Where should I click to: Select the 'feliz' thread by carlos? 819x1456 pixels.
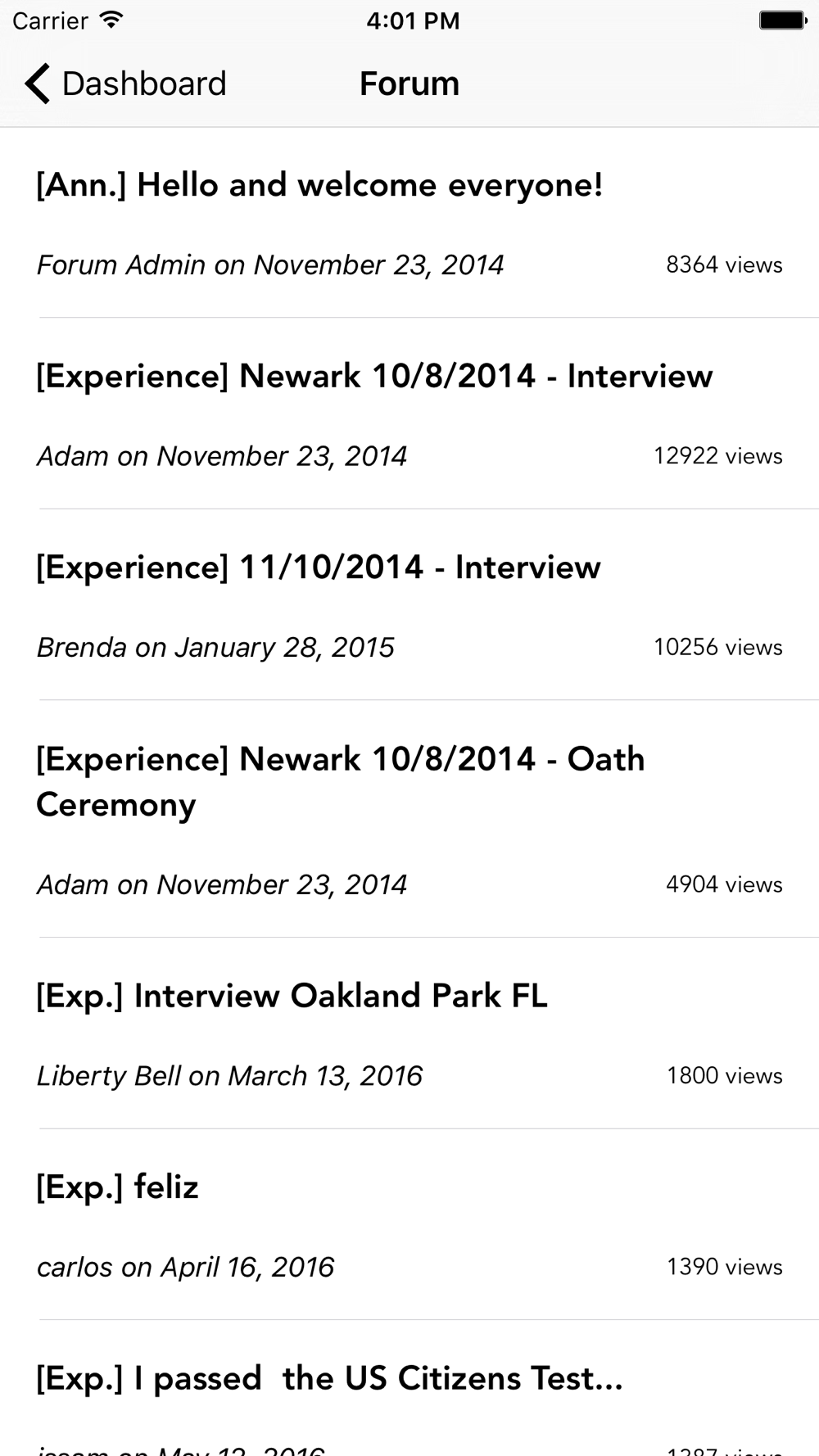click(x=118, y=1187)
